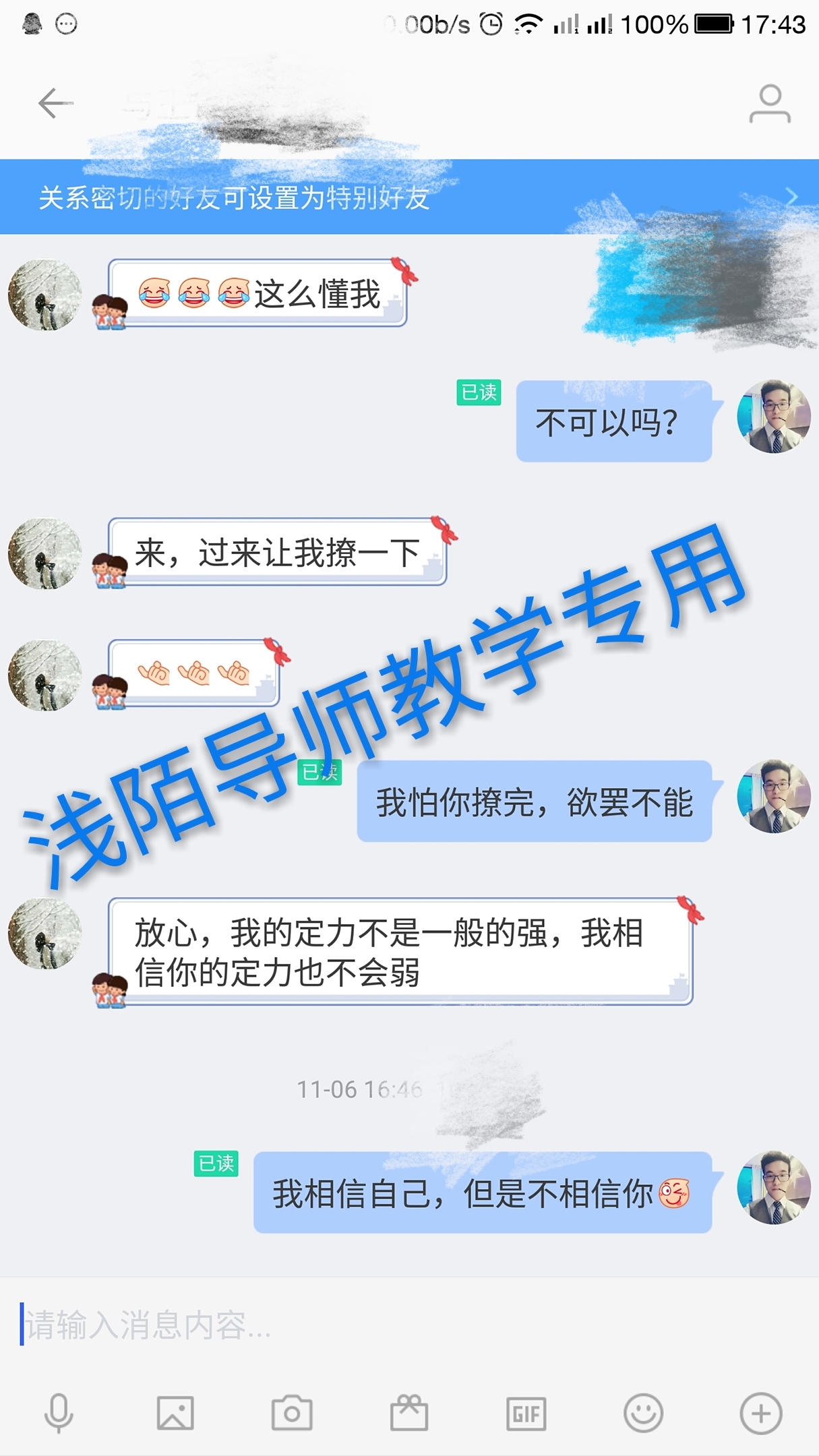819x1456 pixels.
Task: Open the emoji smiley panel
Action: click(x=643, y=1413)
